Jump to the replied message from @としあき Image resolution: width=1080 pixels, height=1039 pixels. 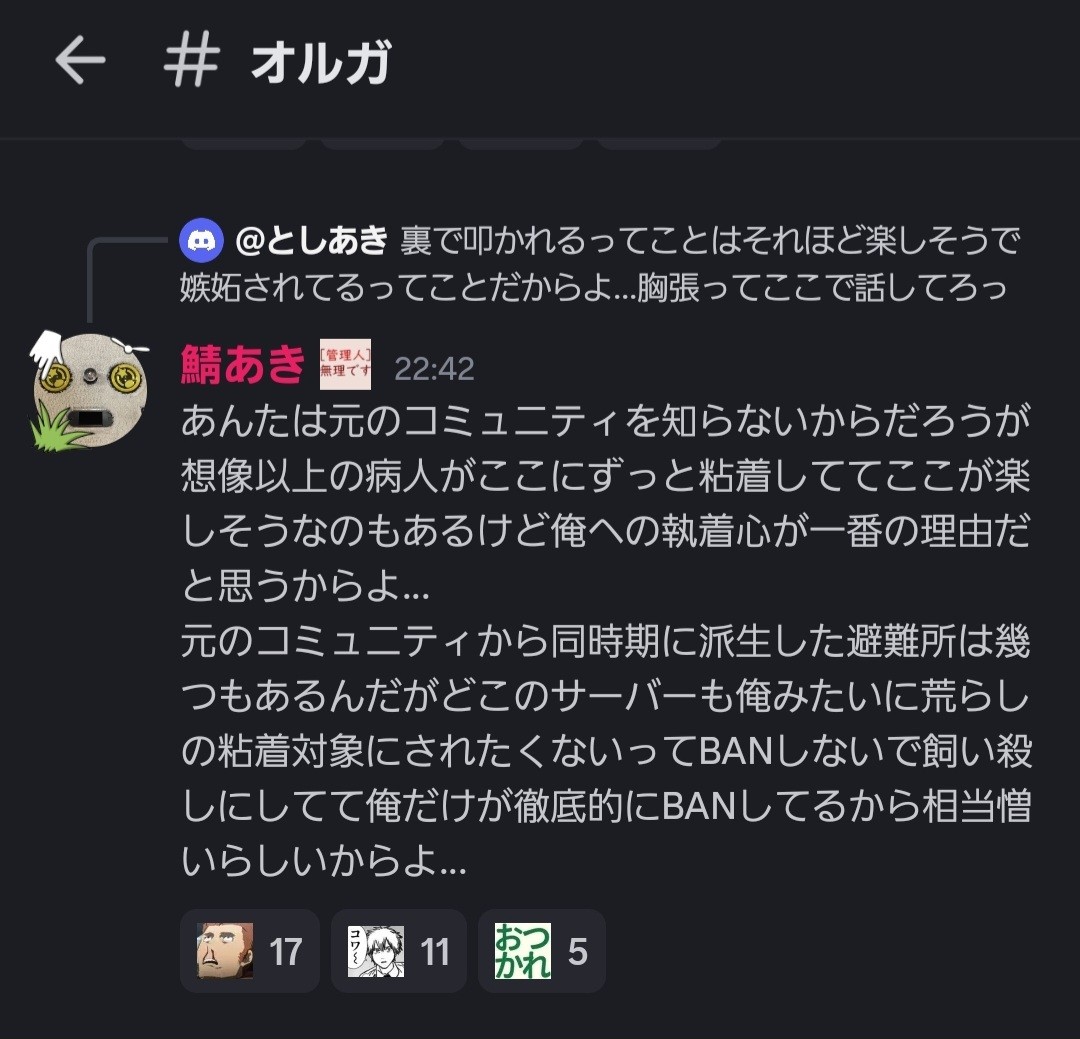coord(600,264)
